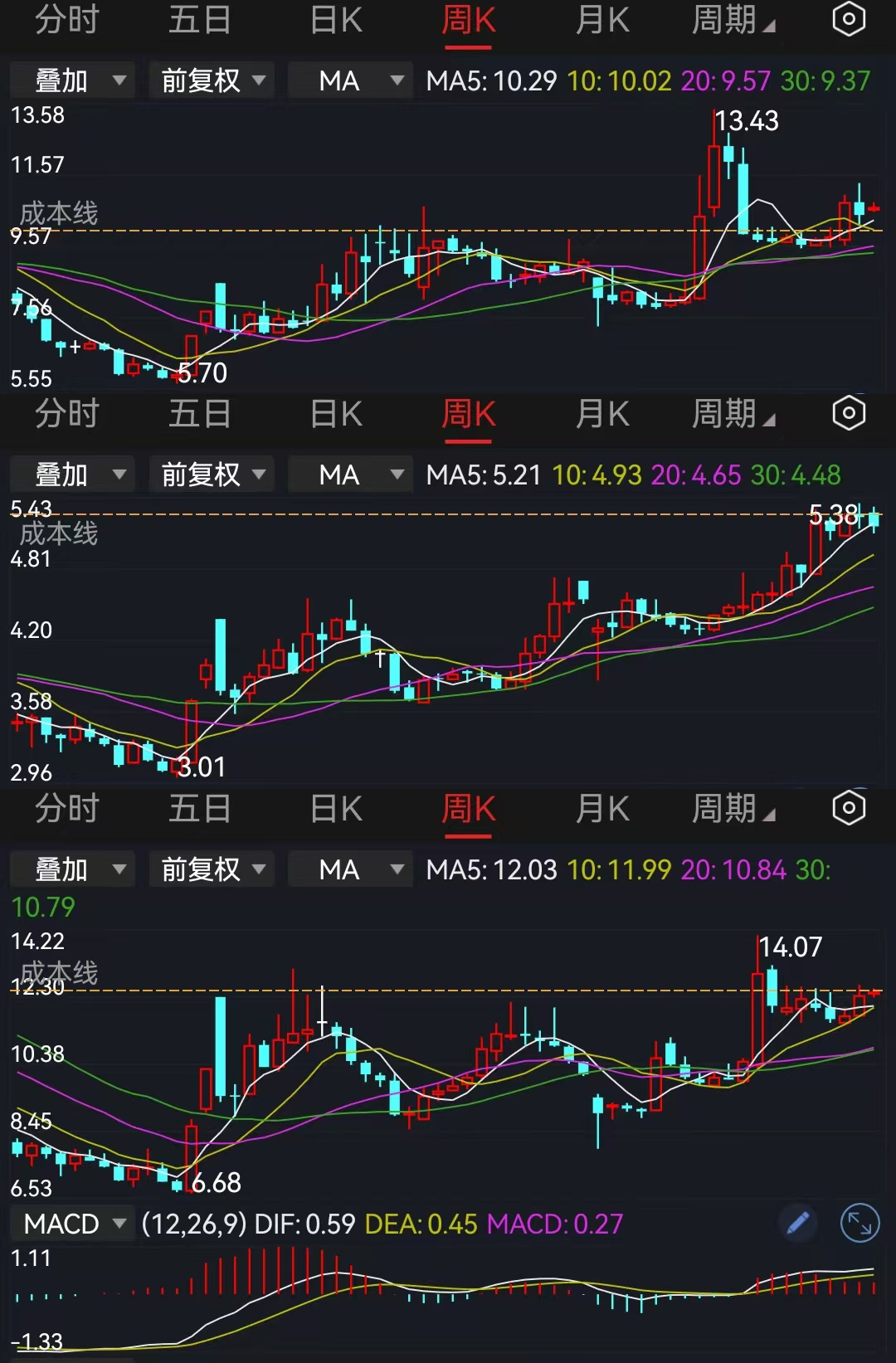Click the camera icon on the middle chart panel
Viewport: 896px width, 1363px height.
(x=849, y=412)
